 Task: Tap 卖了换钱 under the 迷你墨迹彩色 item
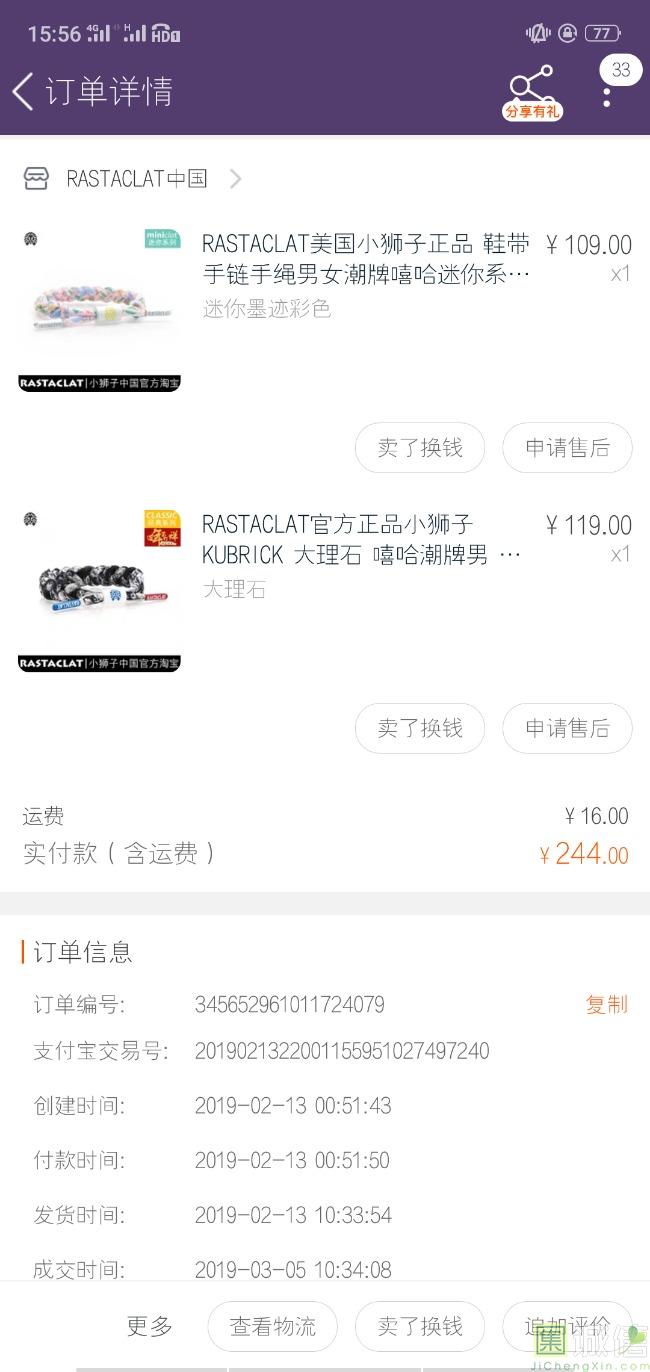[x=420, y=447]
